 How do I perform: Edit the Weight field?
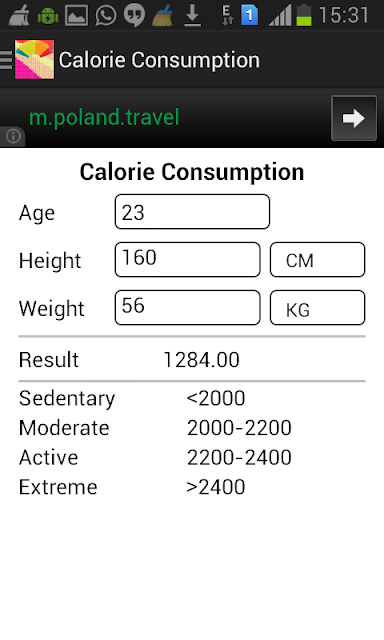click(187, 308)
